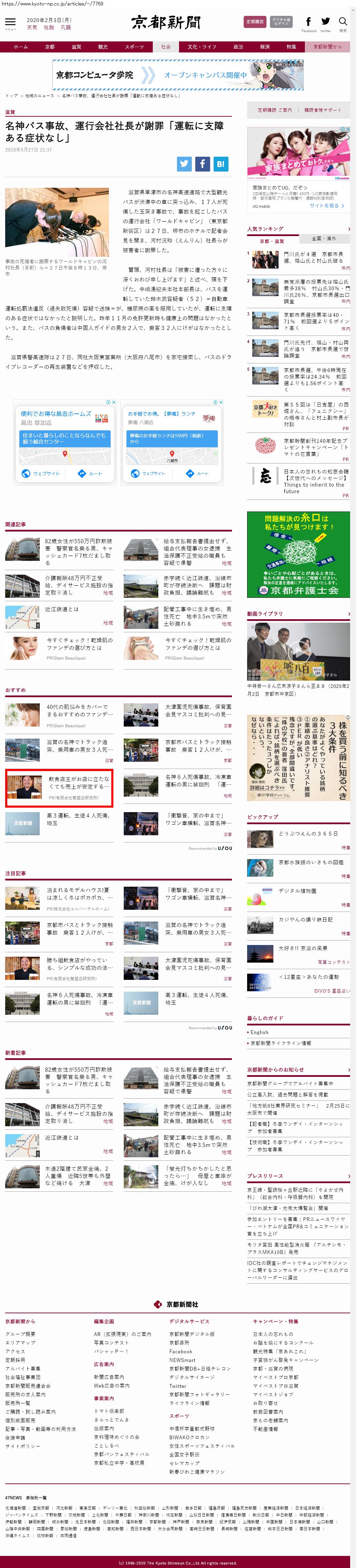Open the 政治 navigation tab

click(x=238, y=47)
